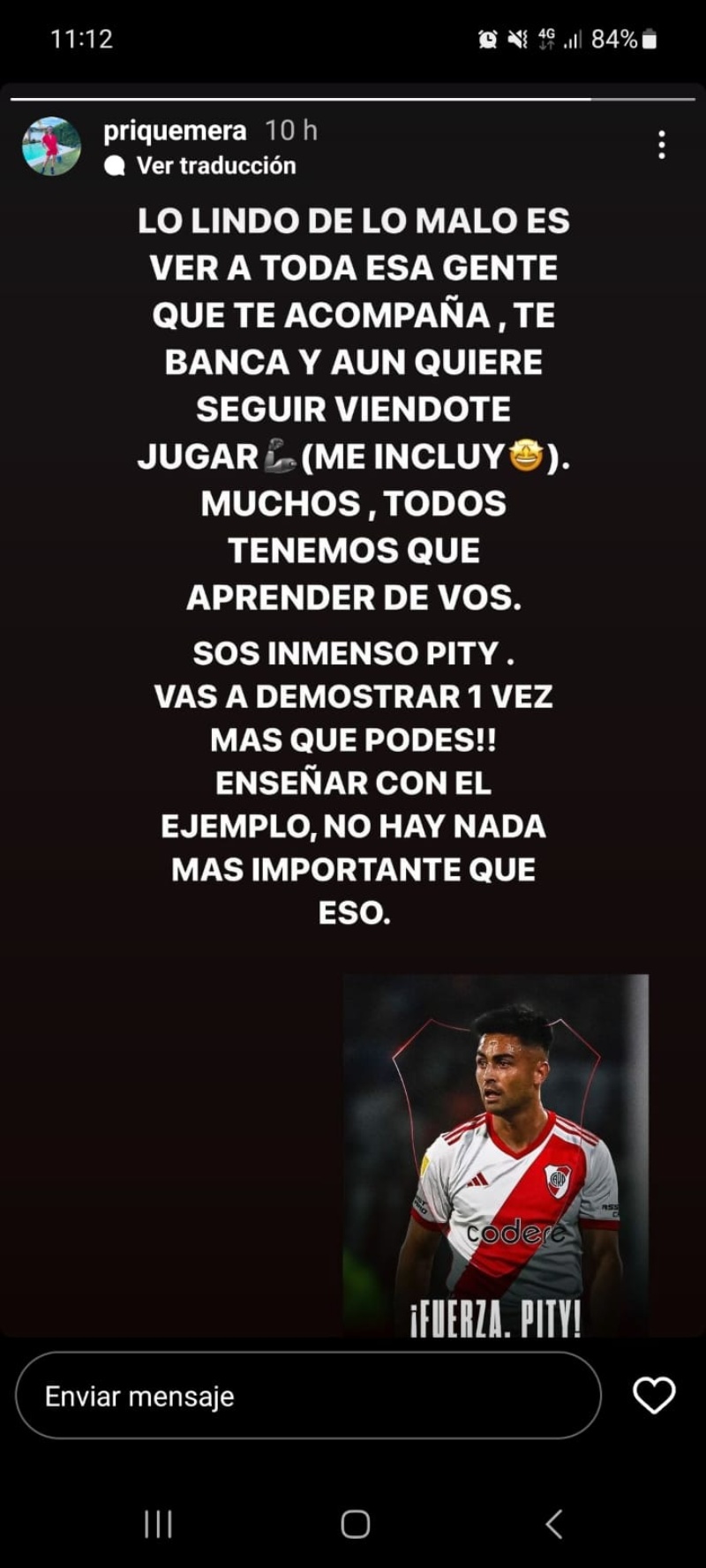Open the story overflow menu

pos(661,146)
